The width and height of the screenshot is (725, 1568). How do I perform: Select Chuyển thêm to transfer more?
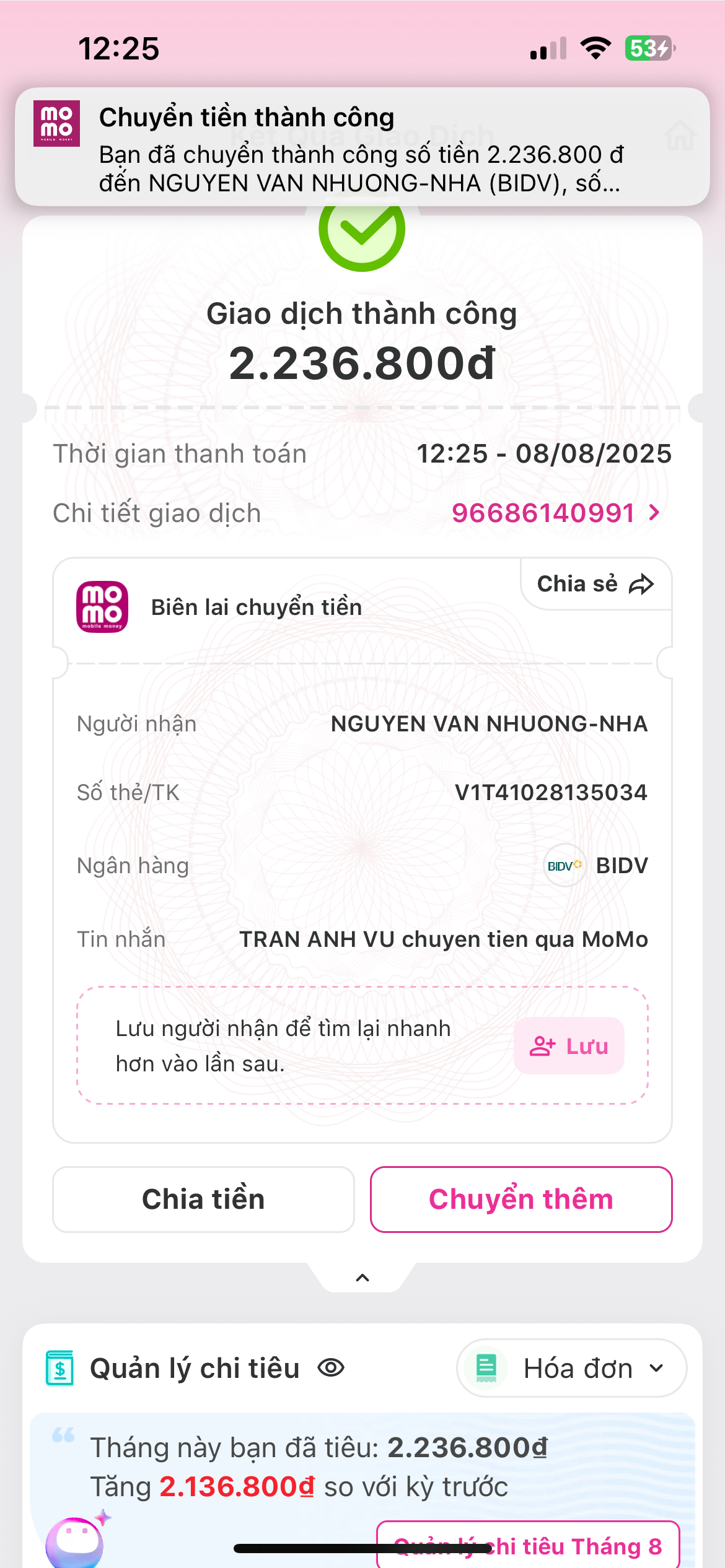pos(521,1200)
